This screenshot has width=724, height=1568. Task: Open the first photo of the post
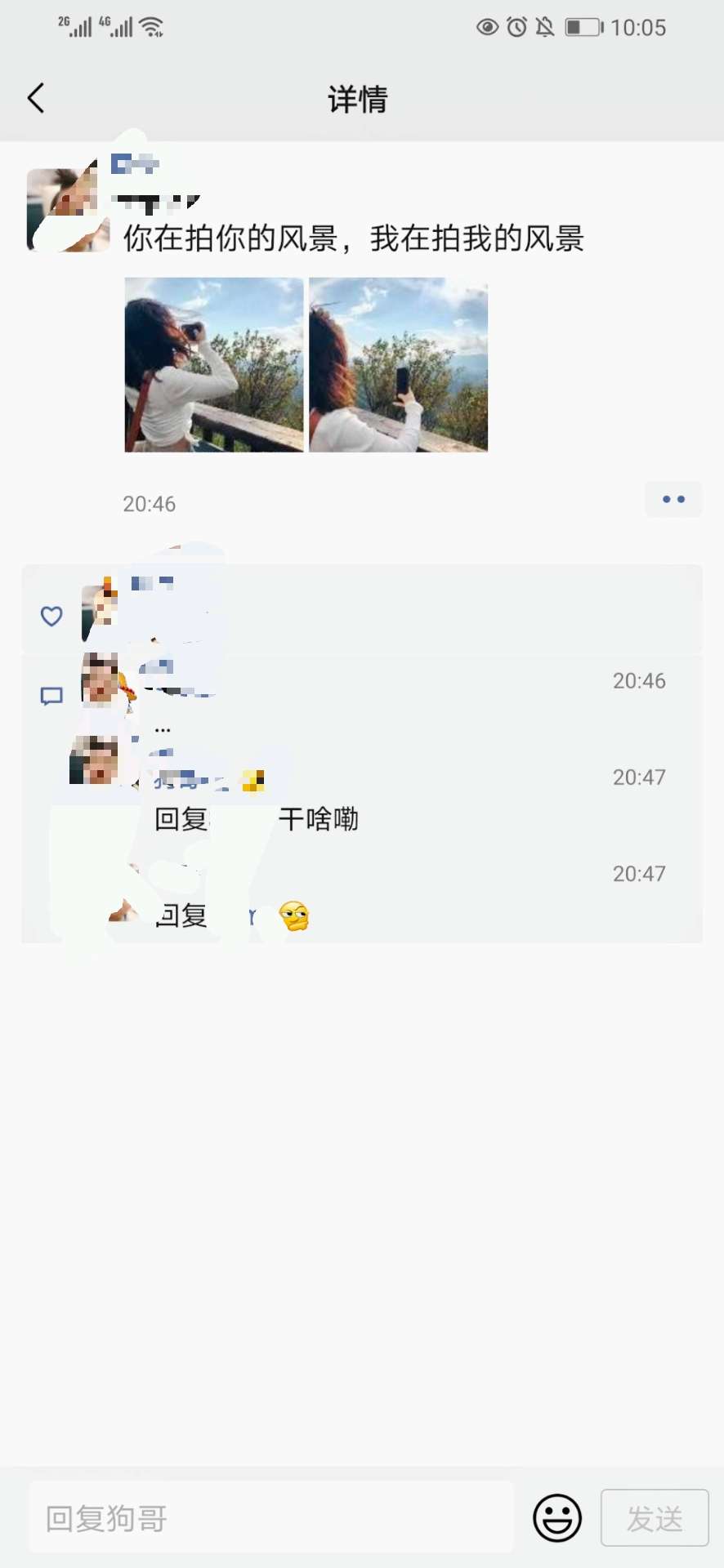tap(214, 365)
